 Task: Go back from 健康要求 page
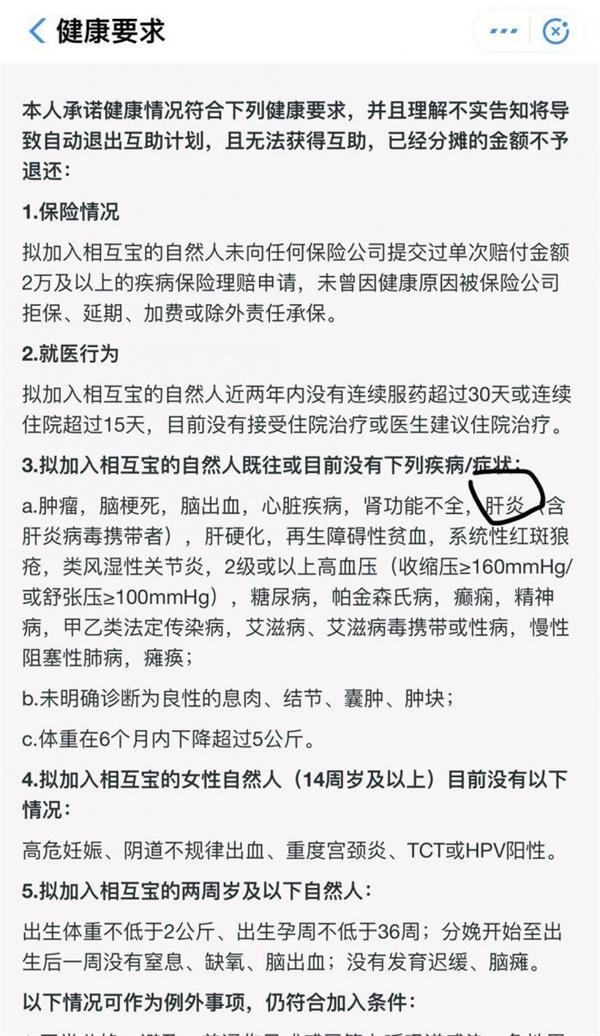[x=37, y=31]
